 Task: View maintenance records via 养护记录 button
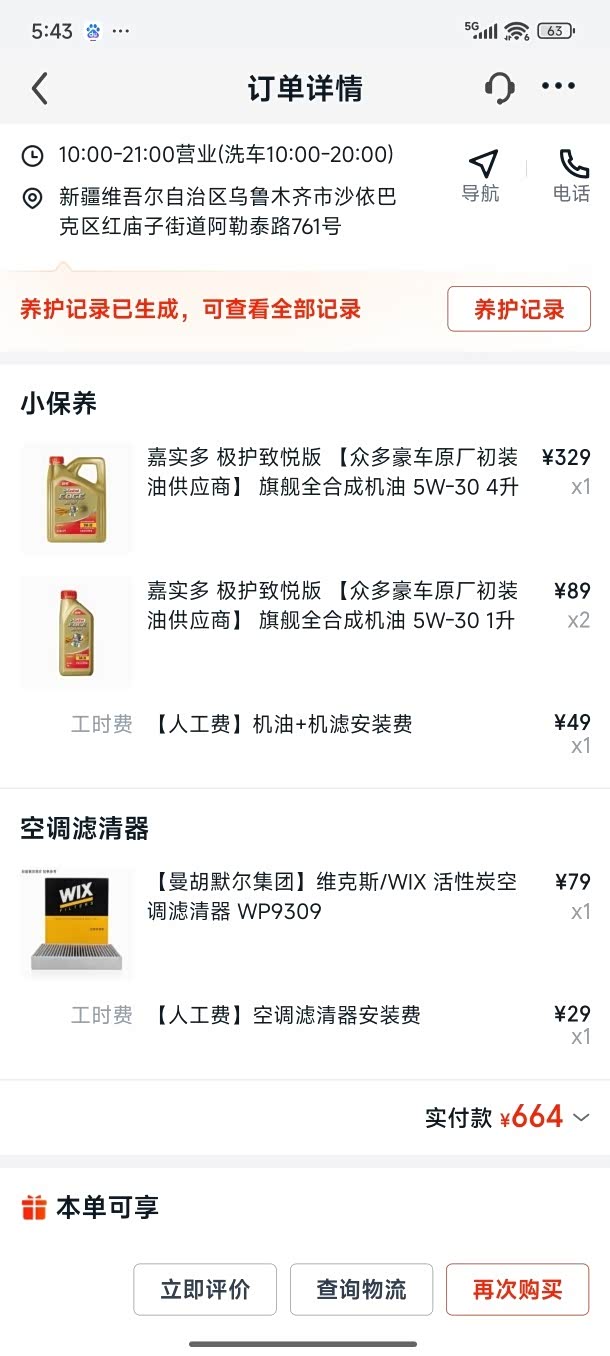[518, 309]
